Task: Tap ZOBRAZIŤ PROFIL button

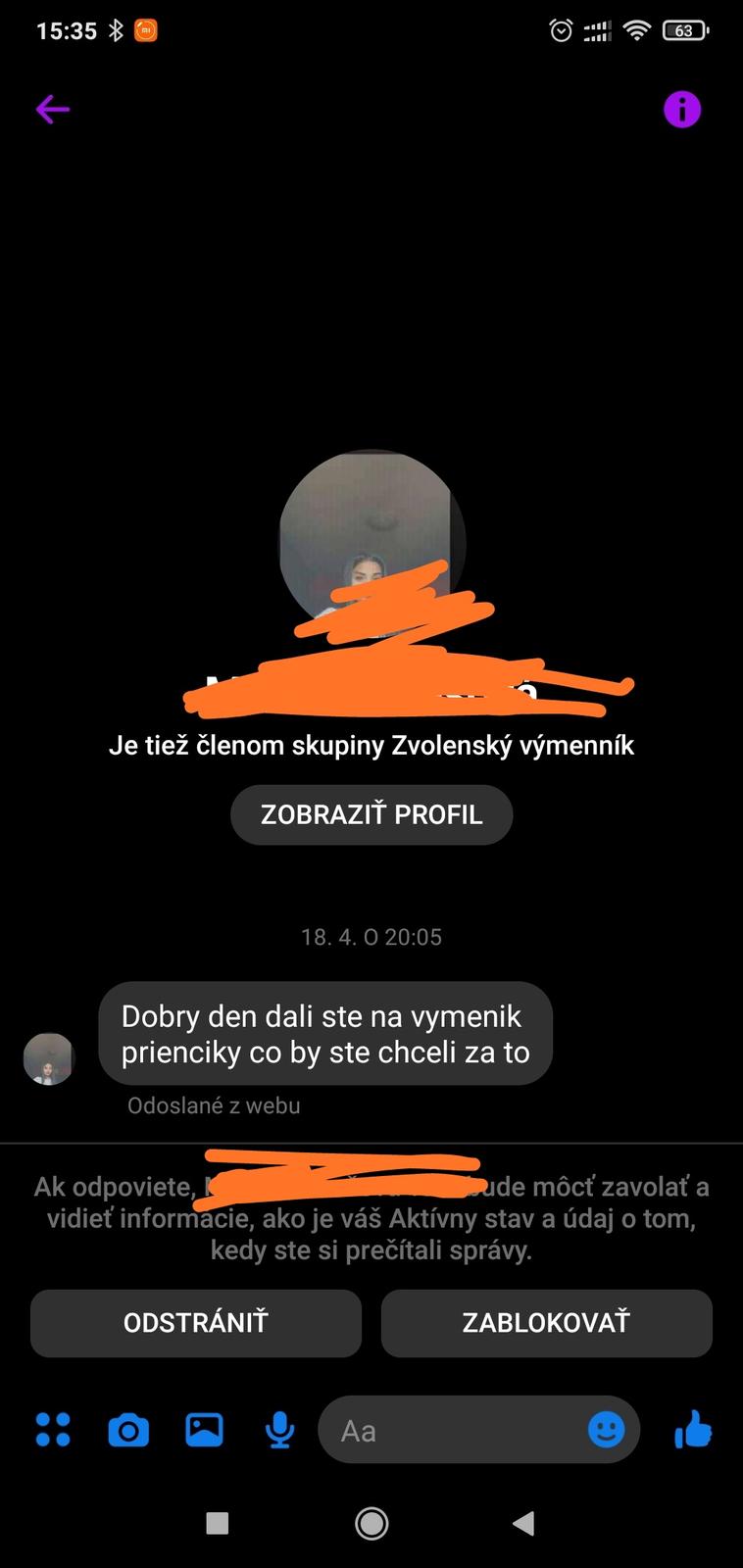Action: [371, 814]
